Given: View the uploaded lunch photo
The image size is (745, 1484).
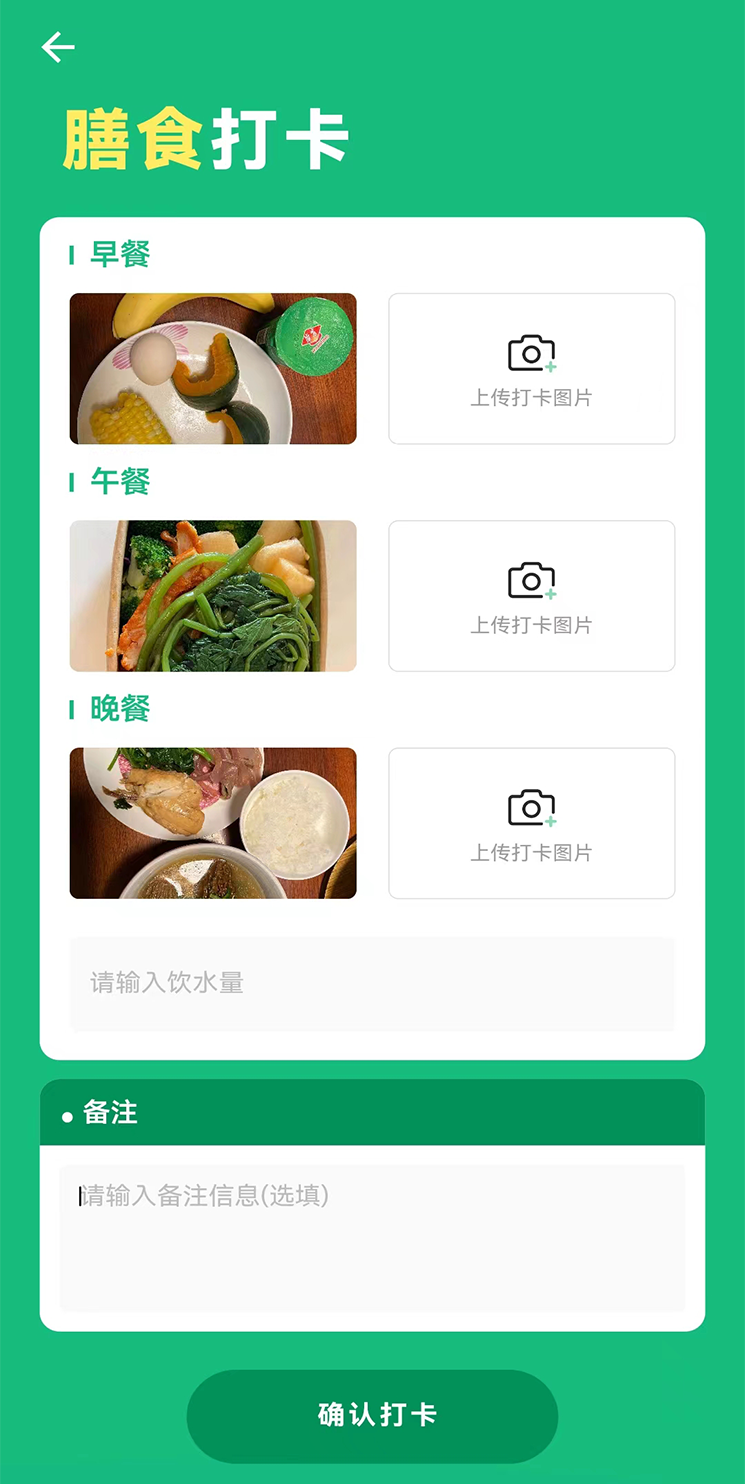Looking at the screenshot, I should coord(213,596).
